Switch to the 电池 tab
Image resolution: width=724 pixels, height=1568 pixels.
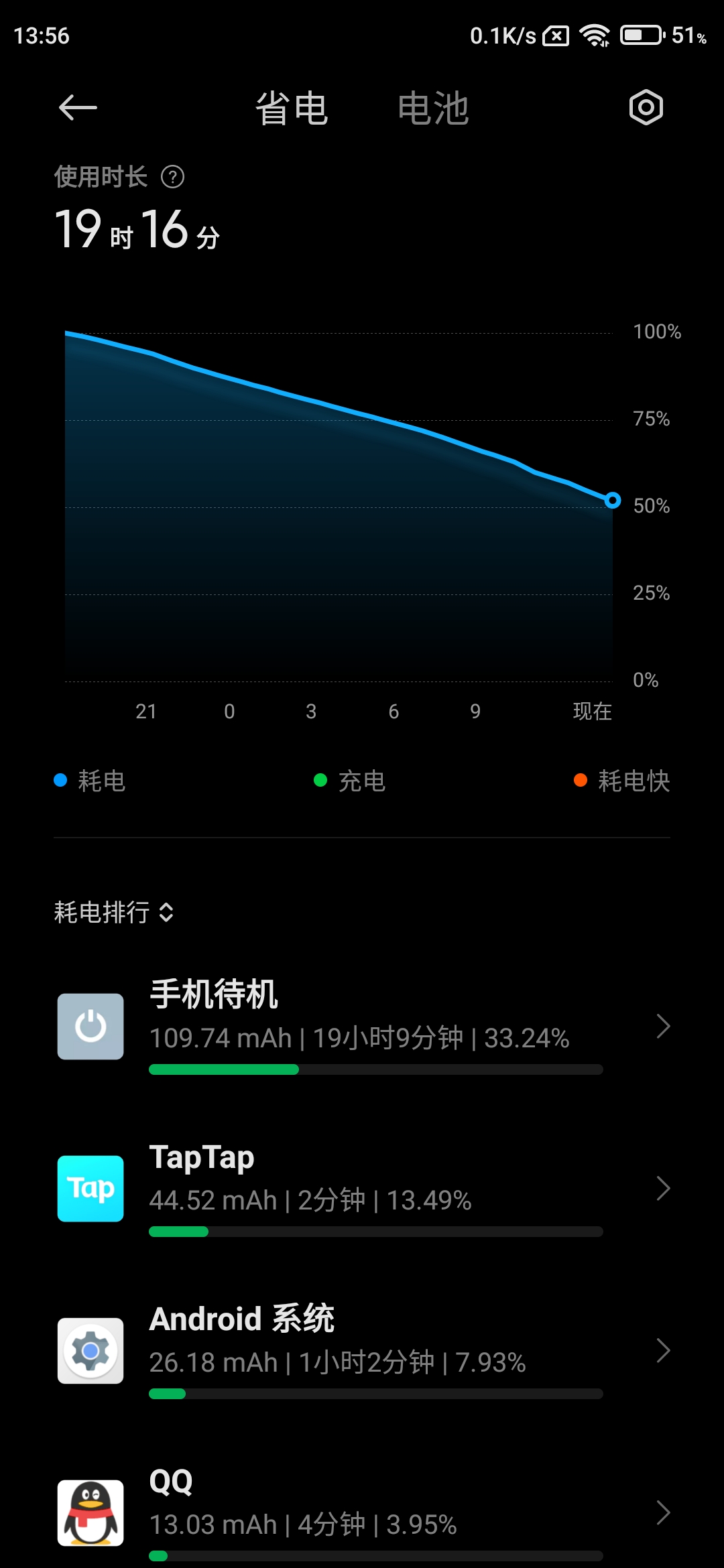[433, 108]
